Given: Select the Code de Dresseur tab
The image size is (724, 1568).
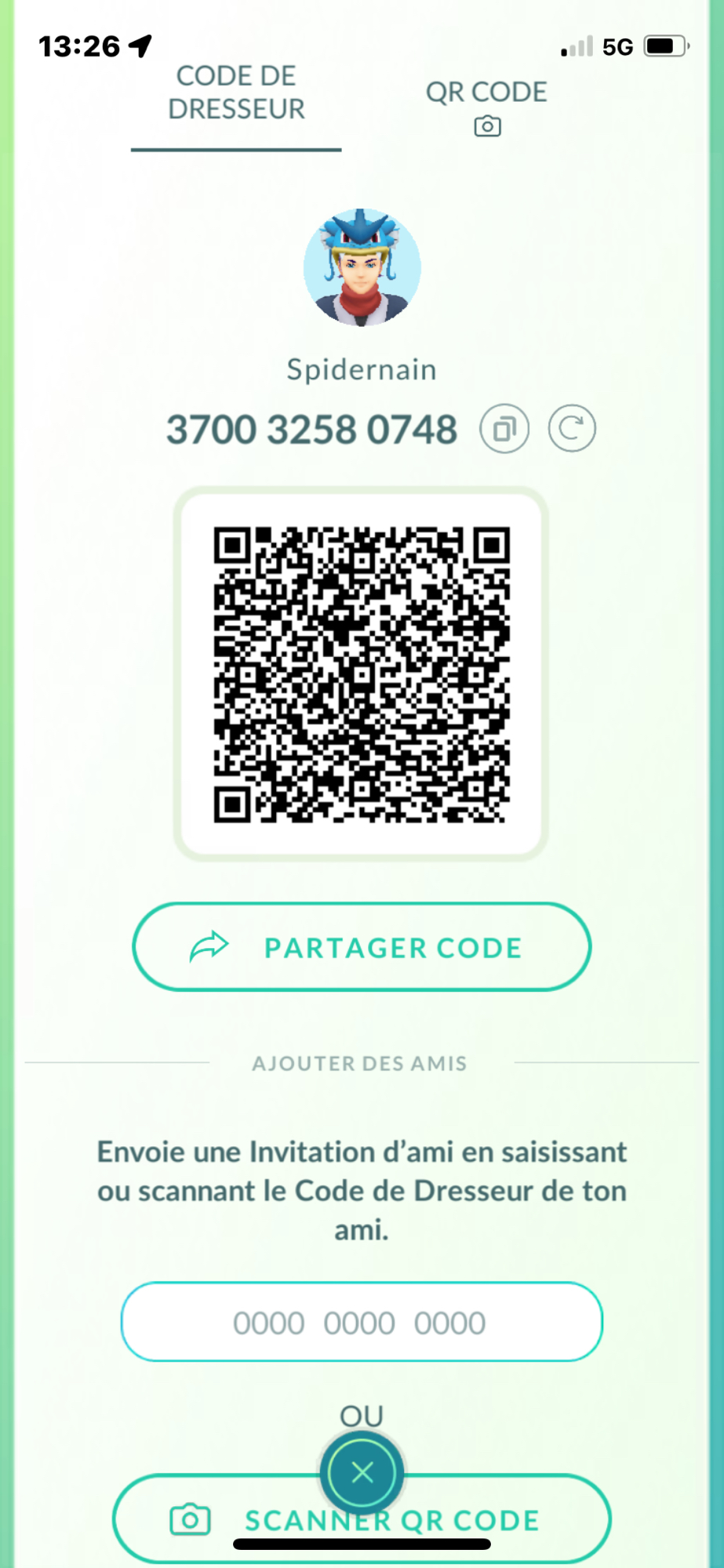Looking at the screenshot, I should (236, 93).
